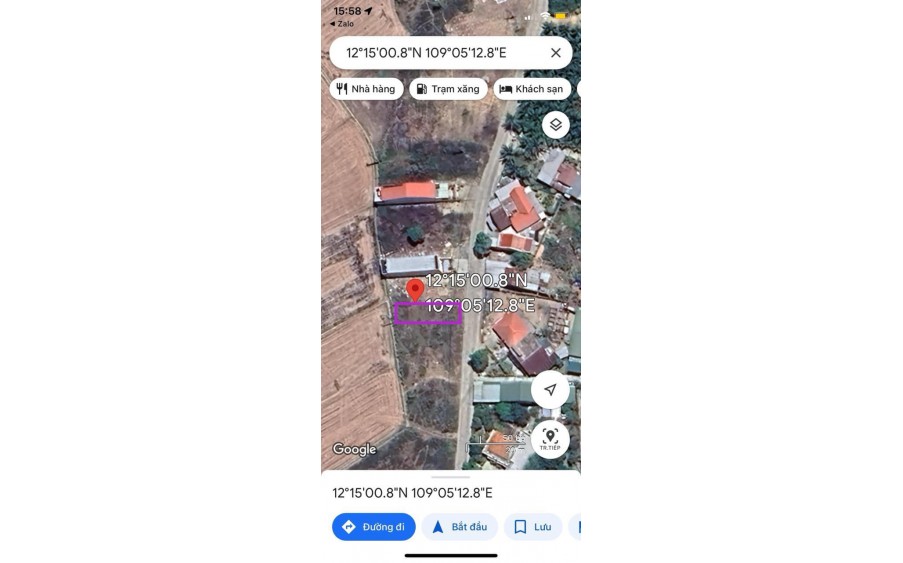Tap the coordinates search field
Screen dimensions: 903x563
coord(440,53)
